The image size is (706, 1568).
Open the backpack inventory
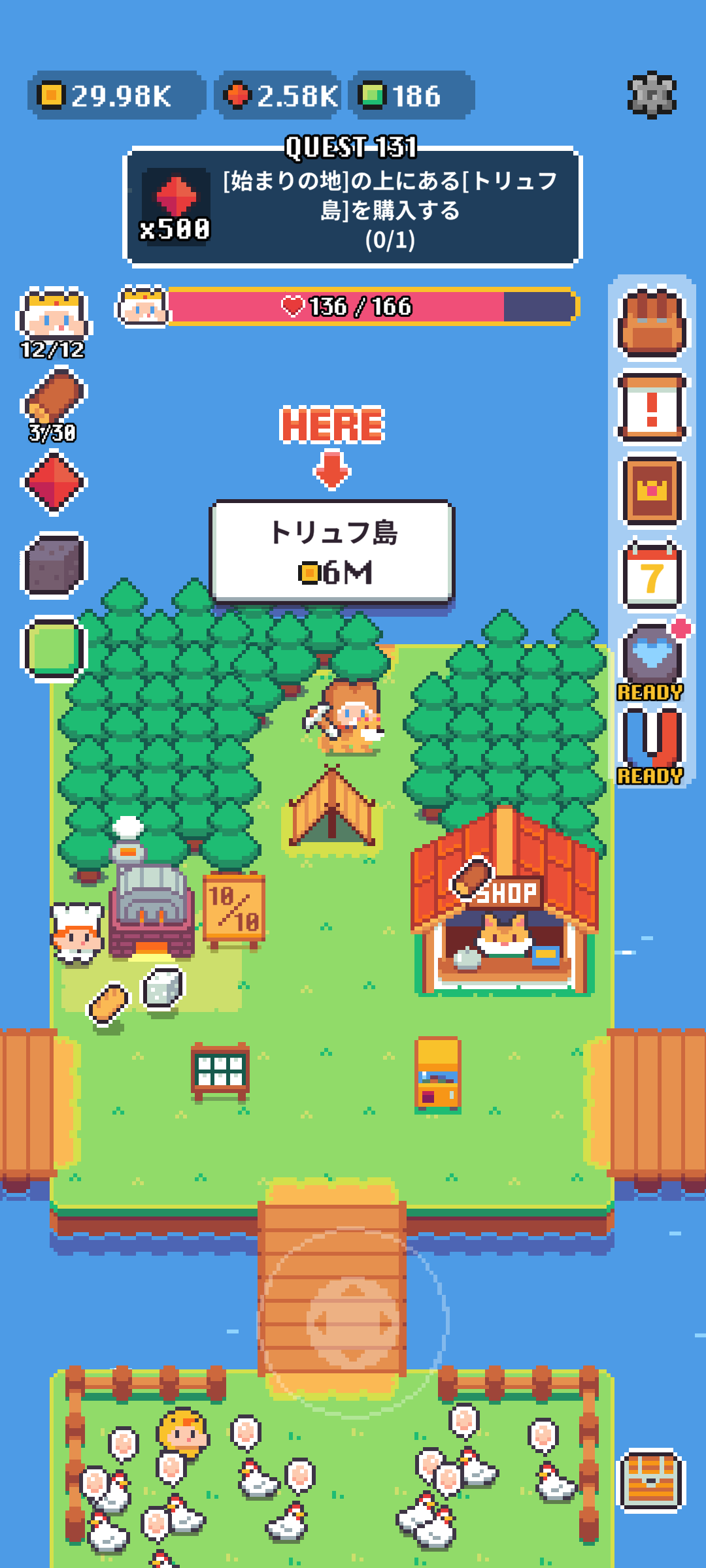coord(651,323)
